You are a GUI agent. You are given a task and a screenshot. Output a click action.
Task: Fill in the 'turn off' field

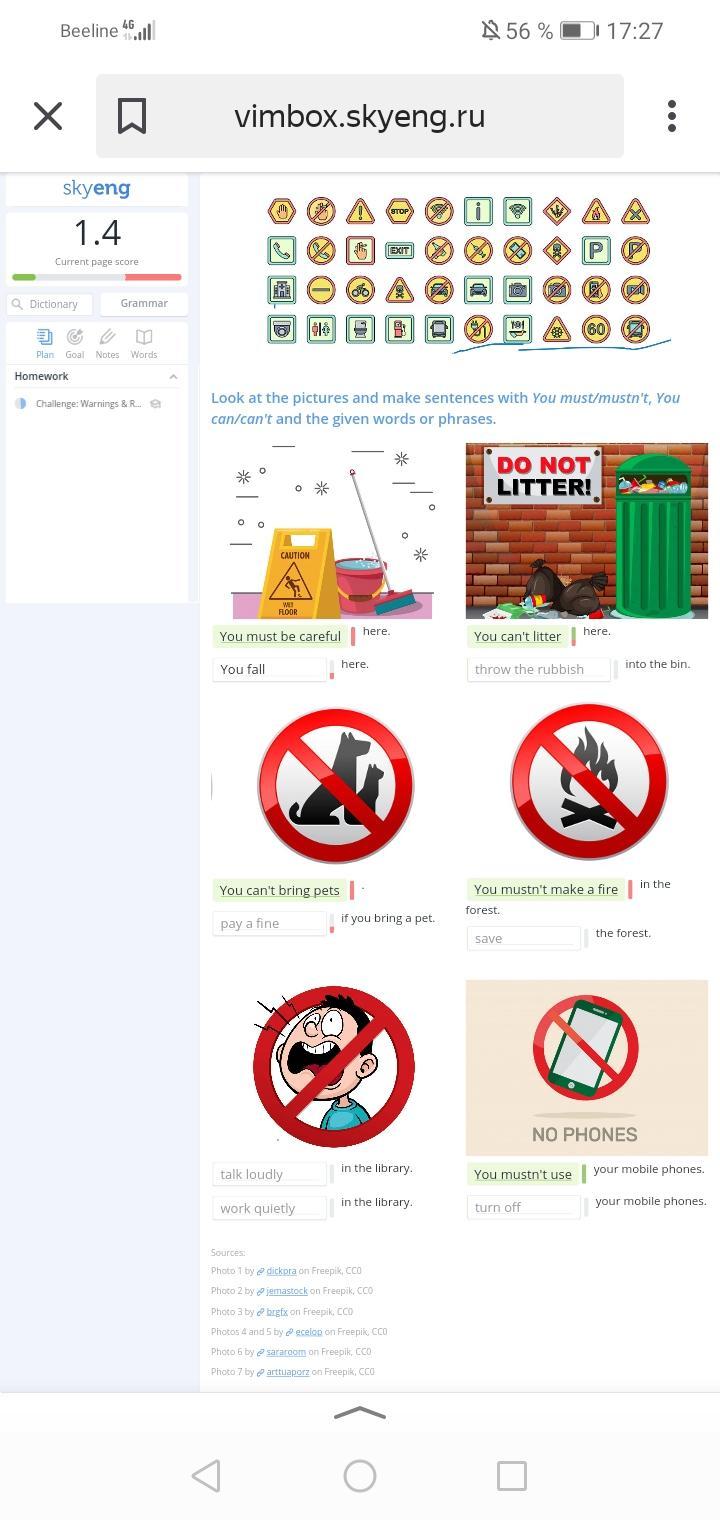click(x=523, y=1207)
